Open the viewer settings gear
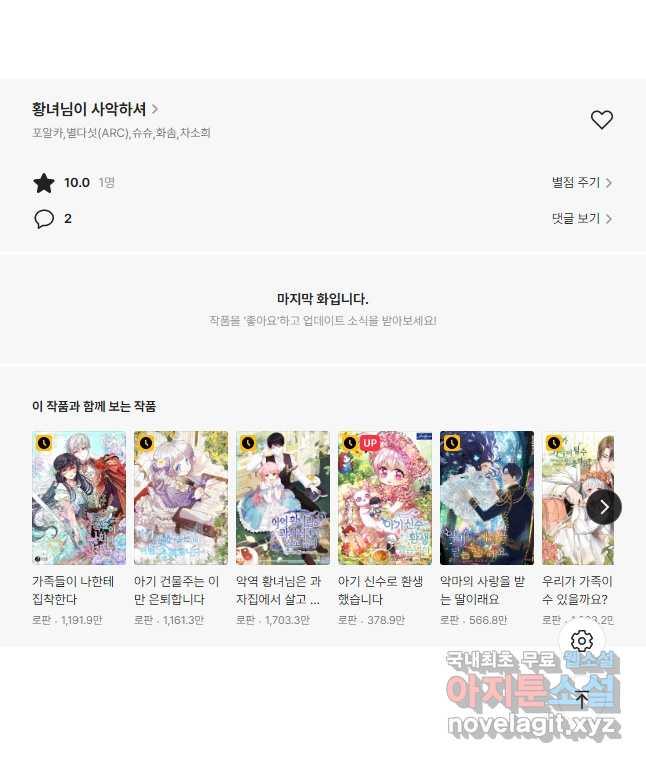This screenshot has width=646, height=763. click(582, 641)
